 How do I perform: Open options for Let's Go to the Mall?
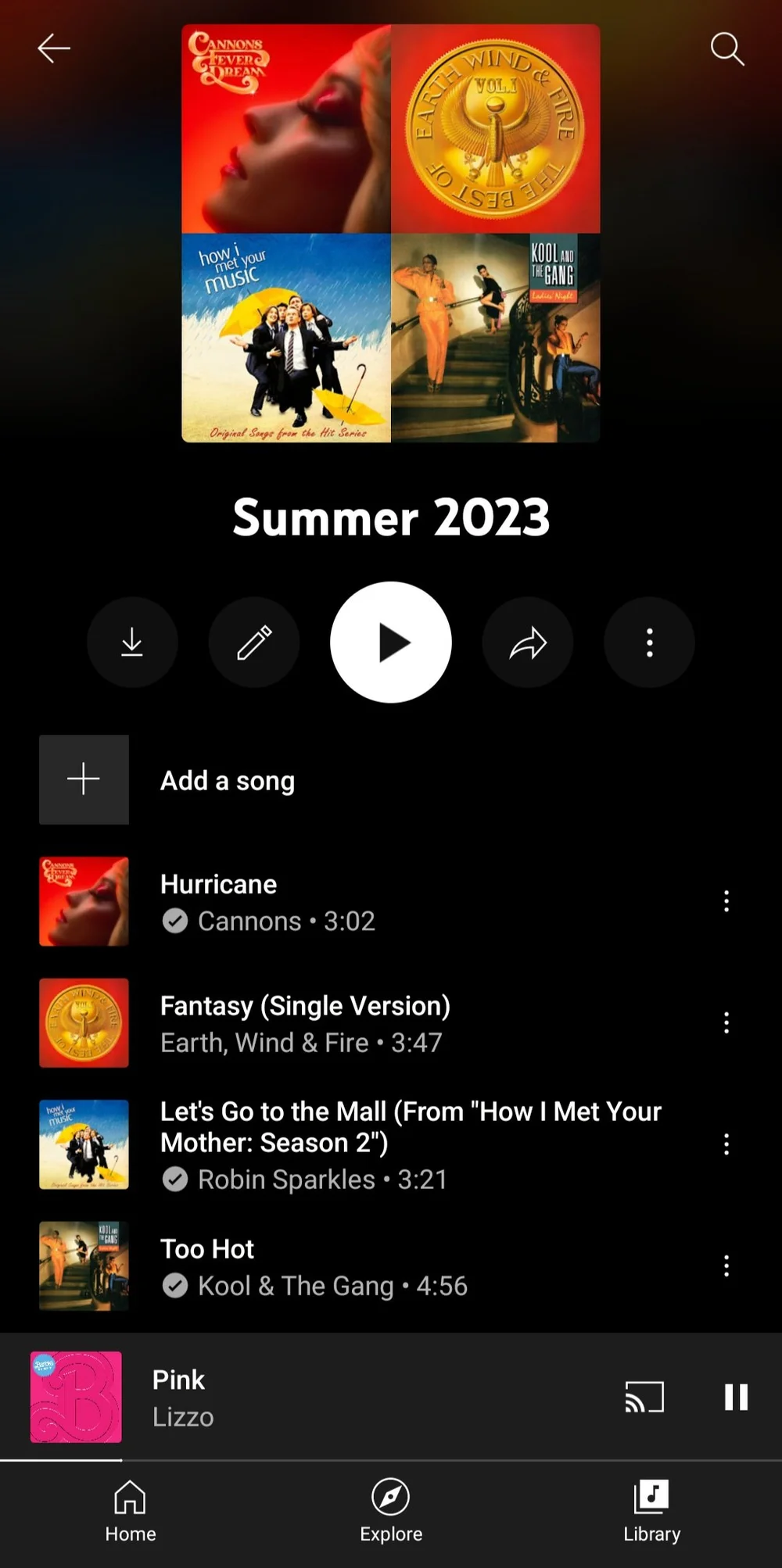[x=726, y=1144]
